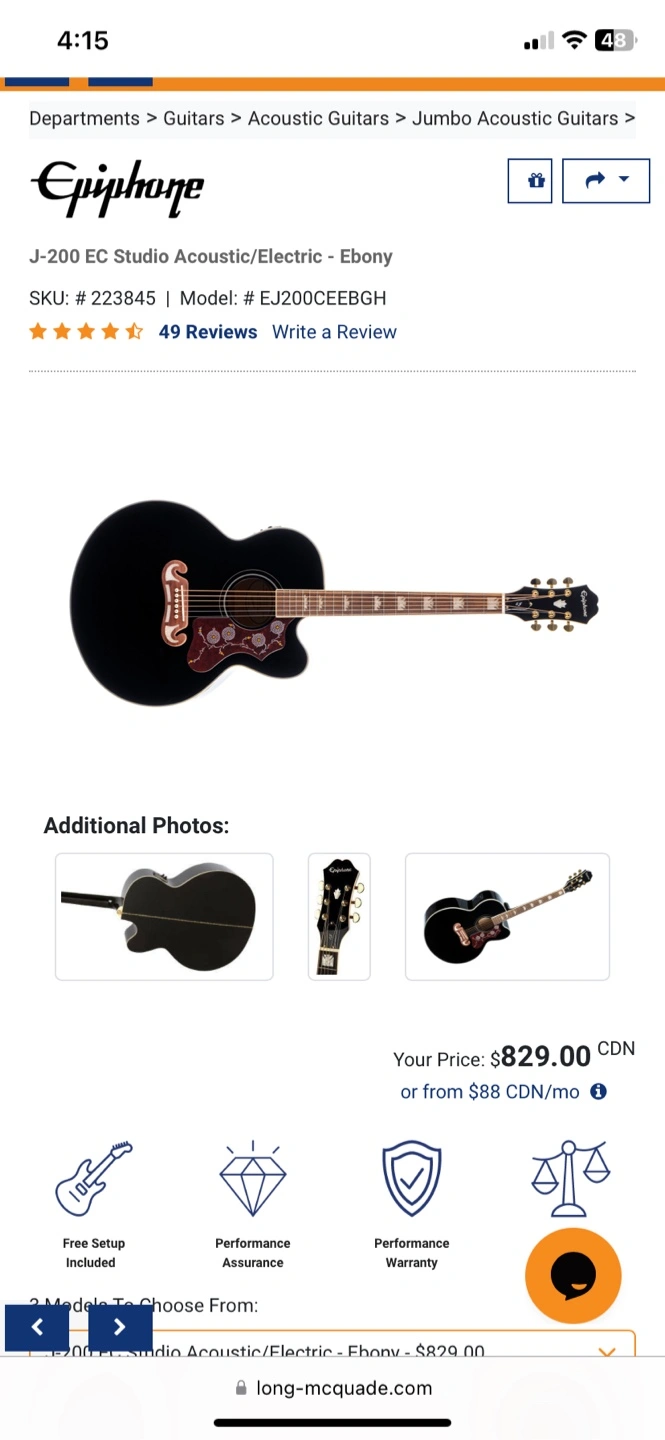View the 49 Reviews
Image resolution: width=665 pixels, height=1440 pixels.
pos(208,332)
